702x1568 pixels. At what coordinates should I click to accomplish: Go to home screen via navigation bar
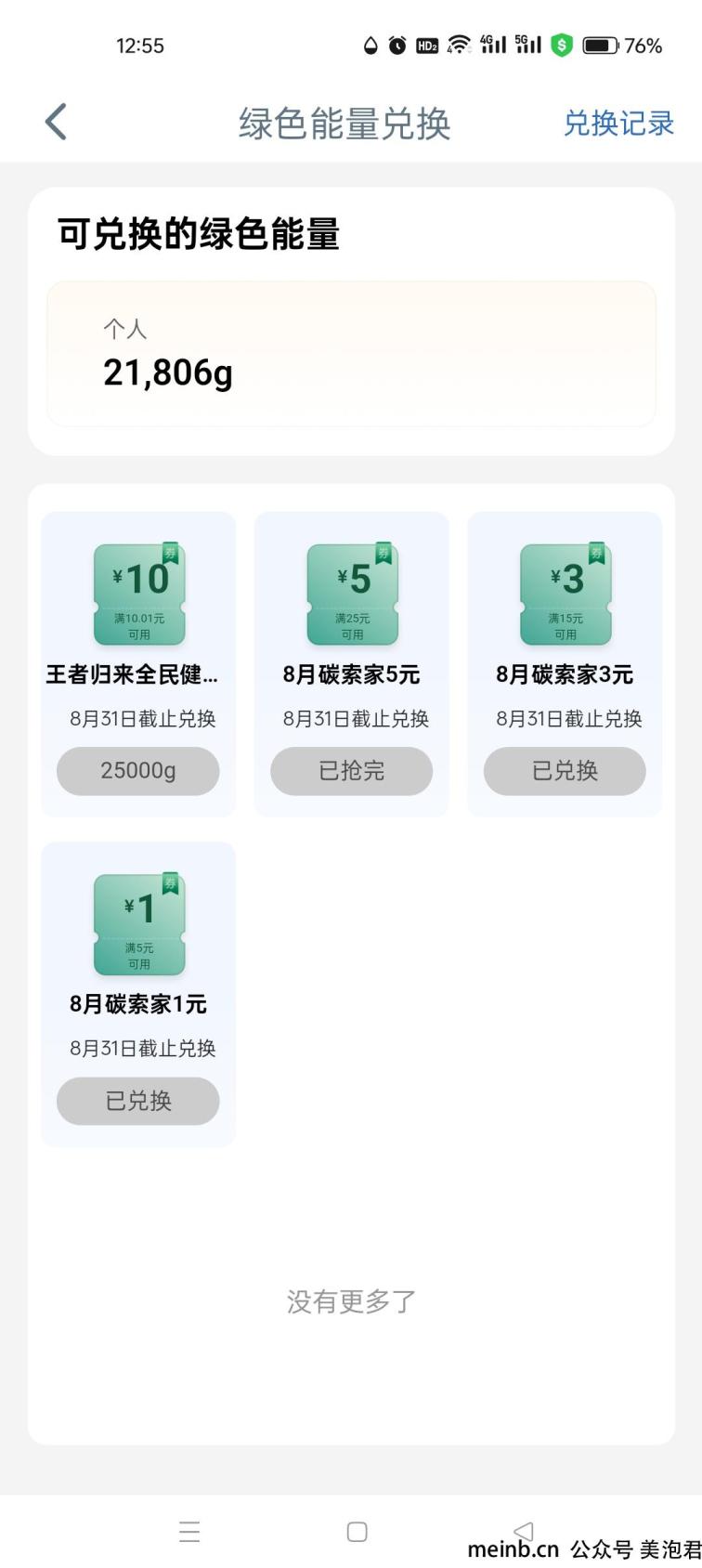(x=357, y=1532)
